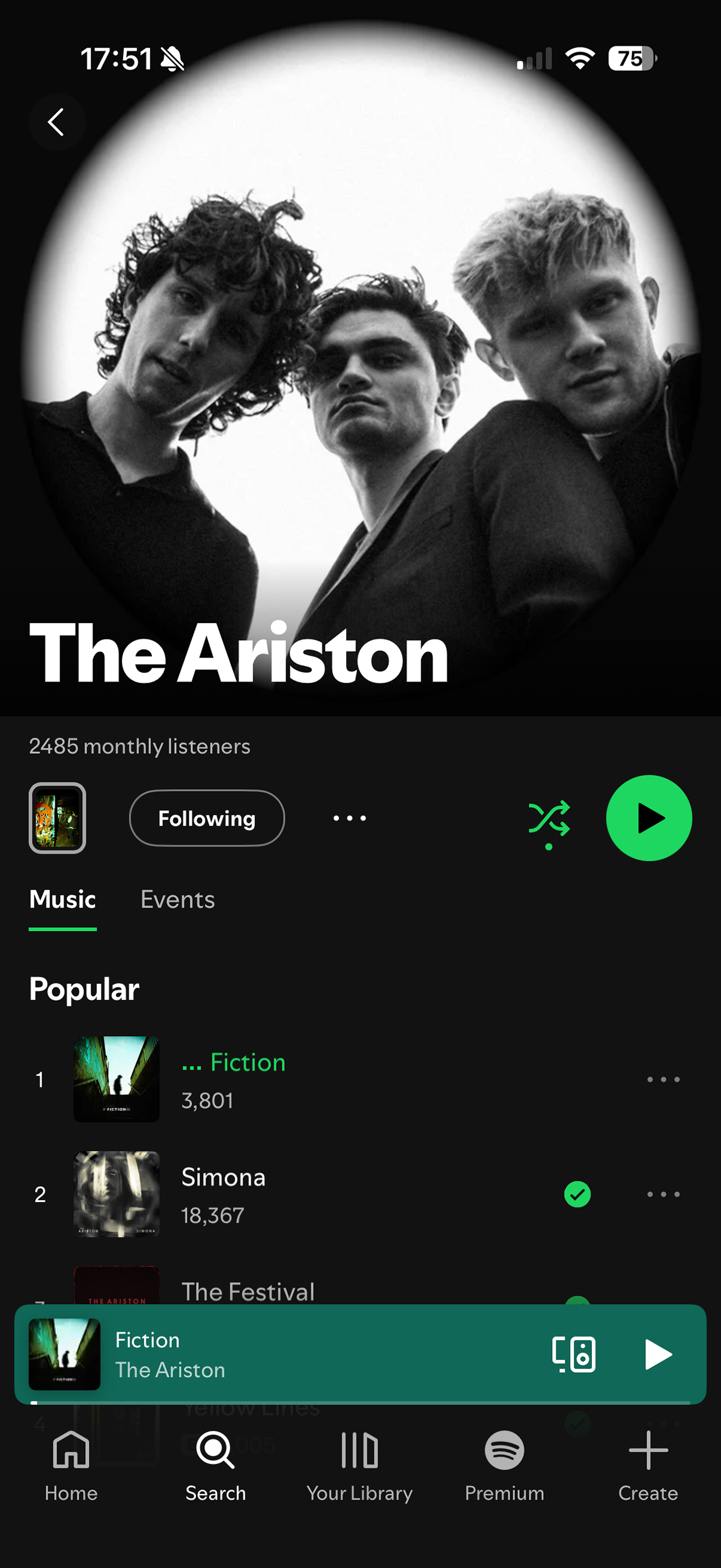Open artist options three-dot menu
This screenshot has width=721, height=1568.
pos(349,818)
